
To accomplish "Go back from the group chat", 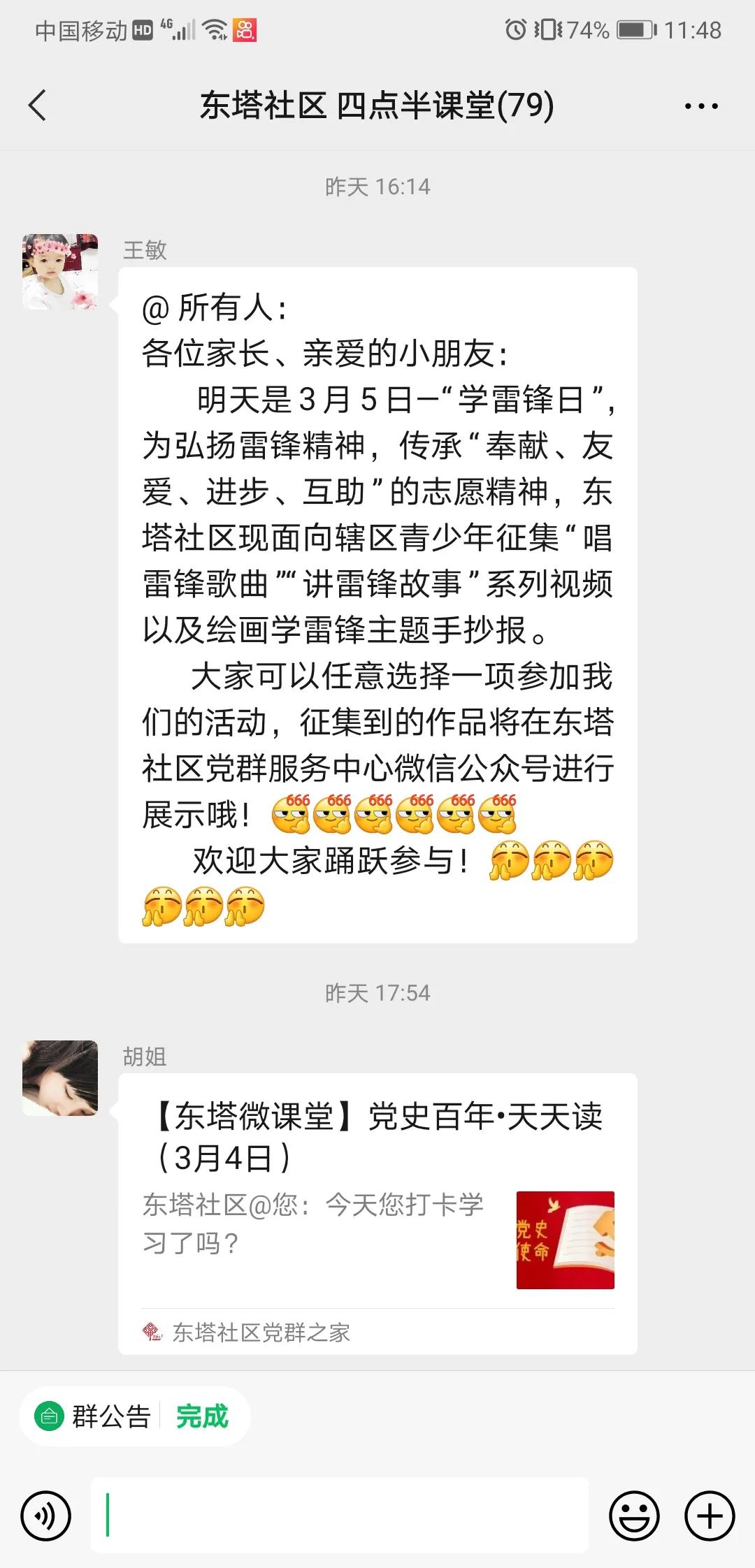I will point(38,106).
